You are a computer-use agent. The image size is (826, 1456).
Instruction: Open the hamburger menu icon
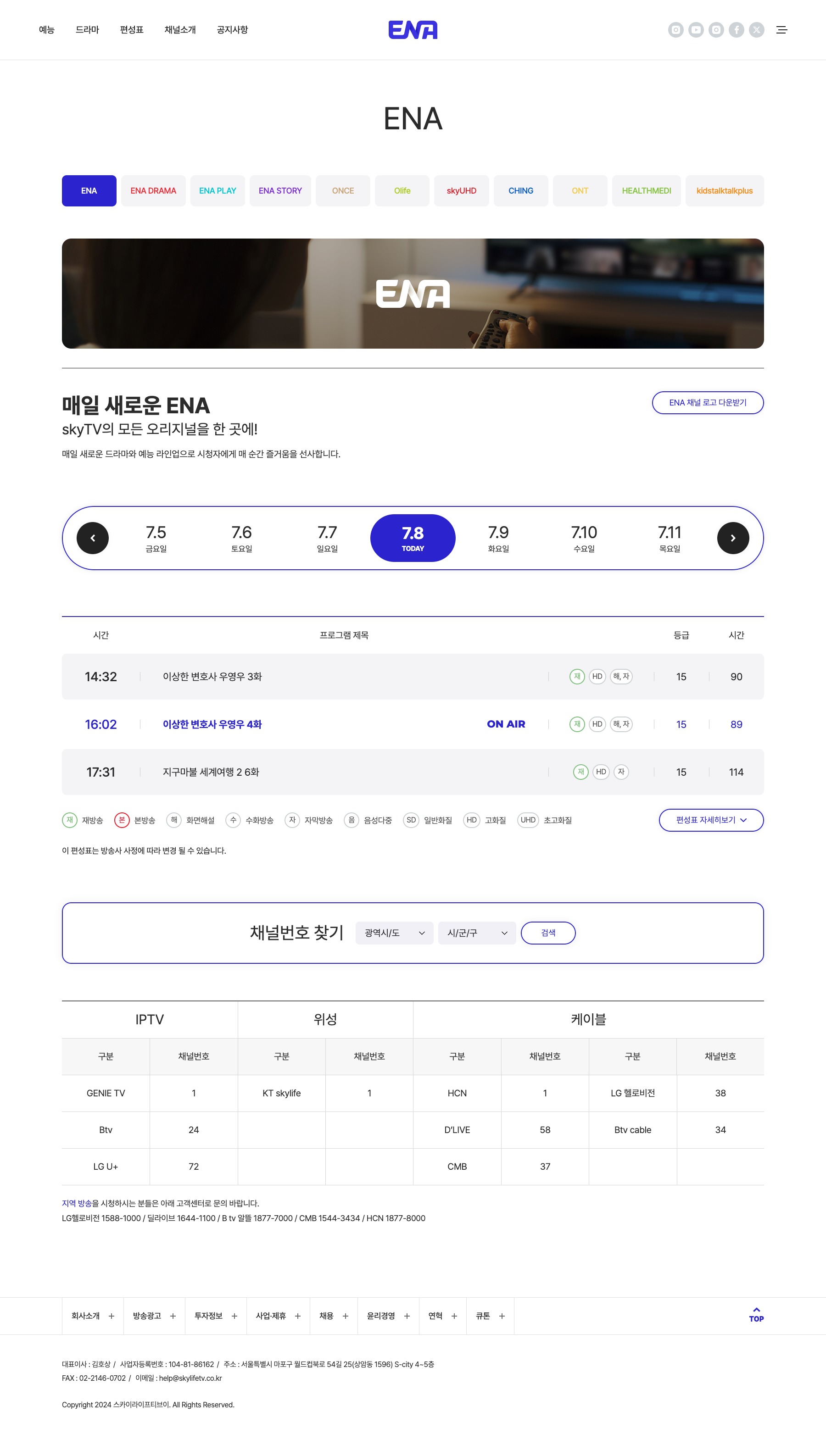(x=781, y=29)
